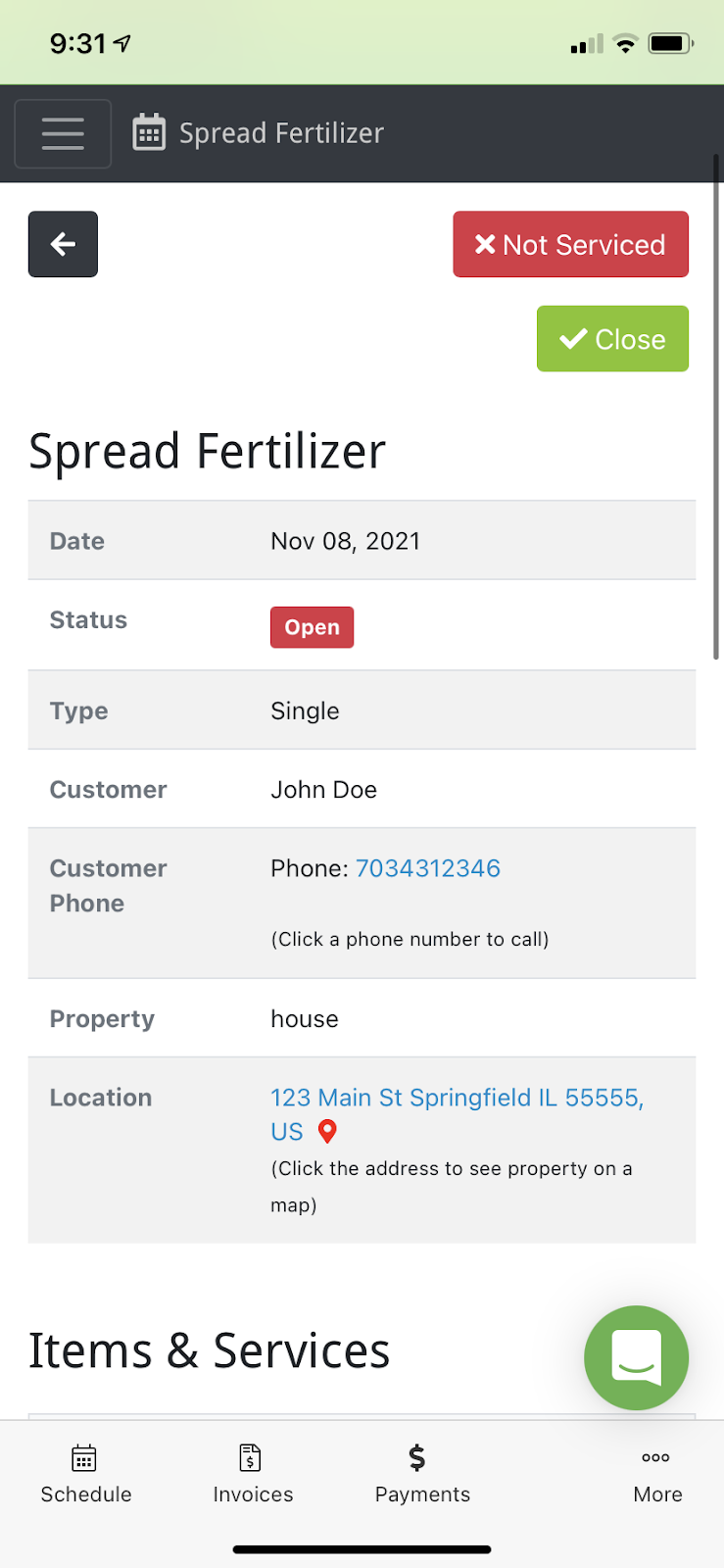Viewport: 724px width, 1568px height.
Task: Open the chat support bubble
Action: click(636, 1357)
